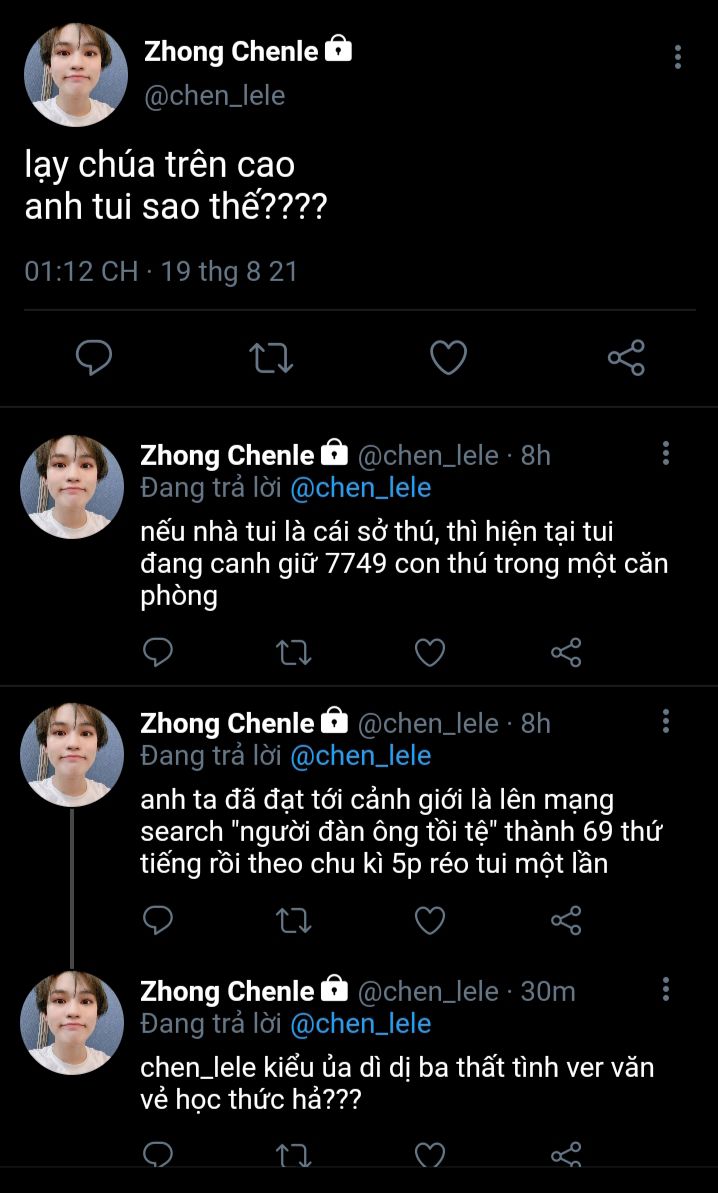Like the "anh ta đã đạt tới cảnh giới" reply
718x1193 pixels.
coord(430,920)
